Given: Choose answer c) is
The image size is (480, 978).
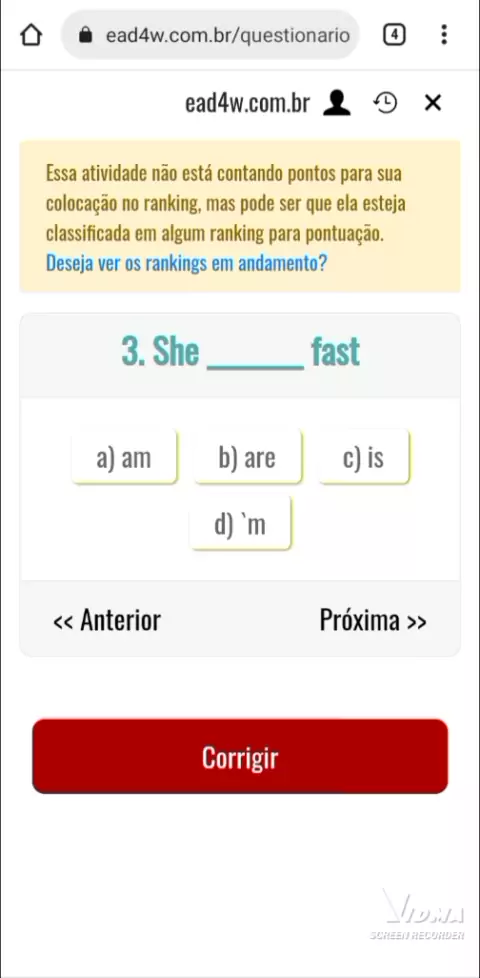Looking at the screenshot, I should tap(364, 457).
